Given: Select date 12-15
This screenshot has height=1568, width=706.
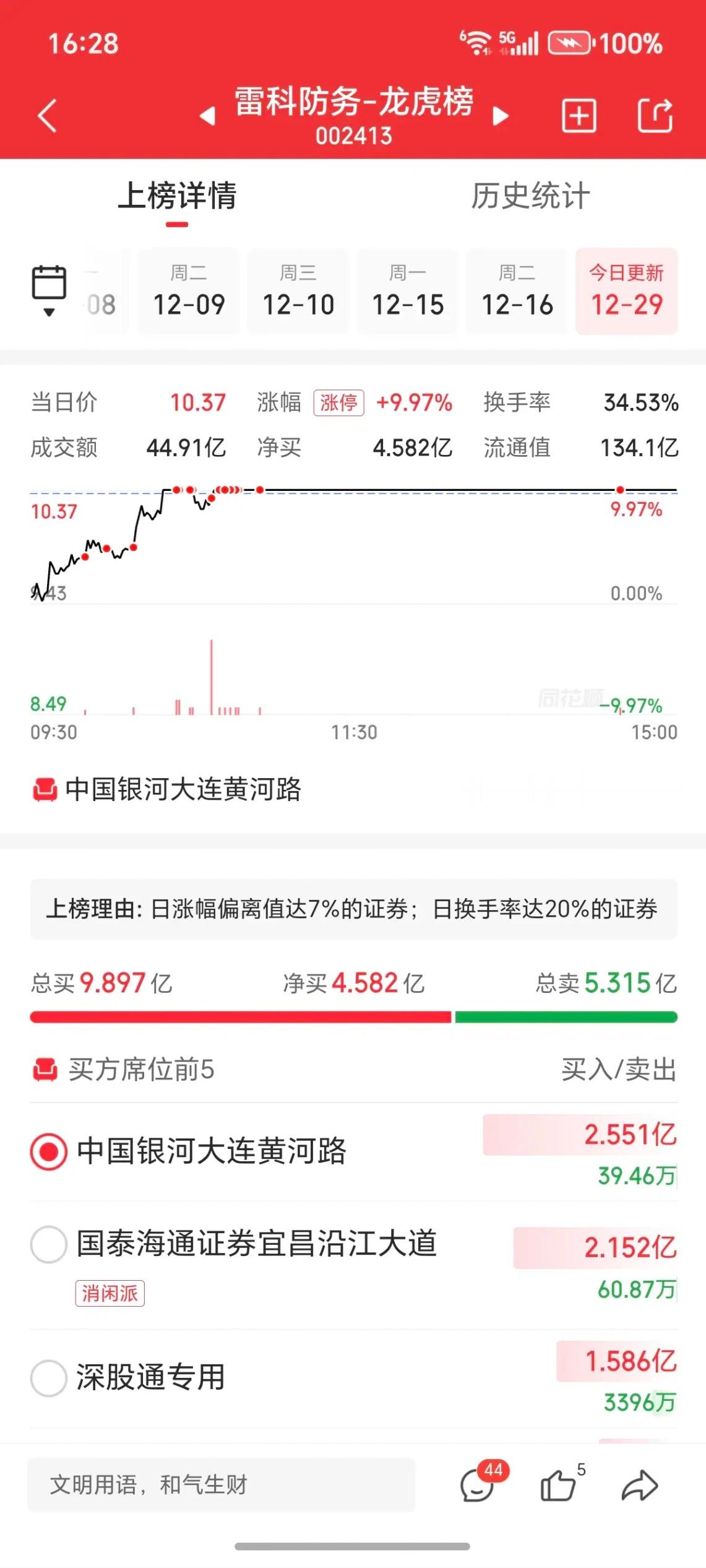Looking at the screenshot, I should [x=408, y=291].
